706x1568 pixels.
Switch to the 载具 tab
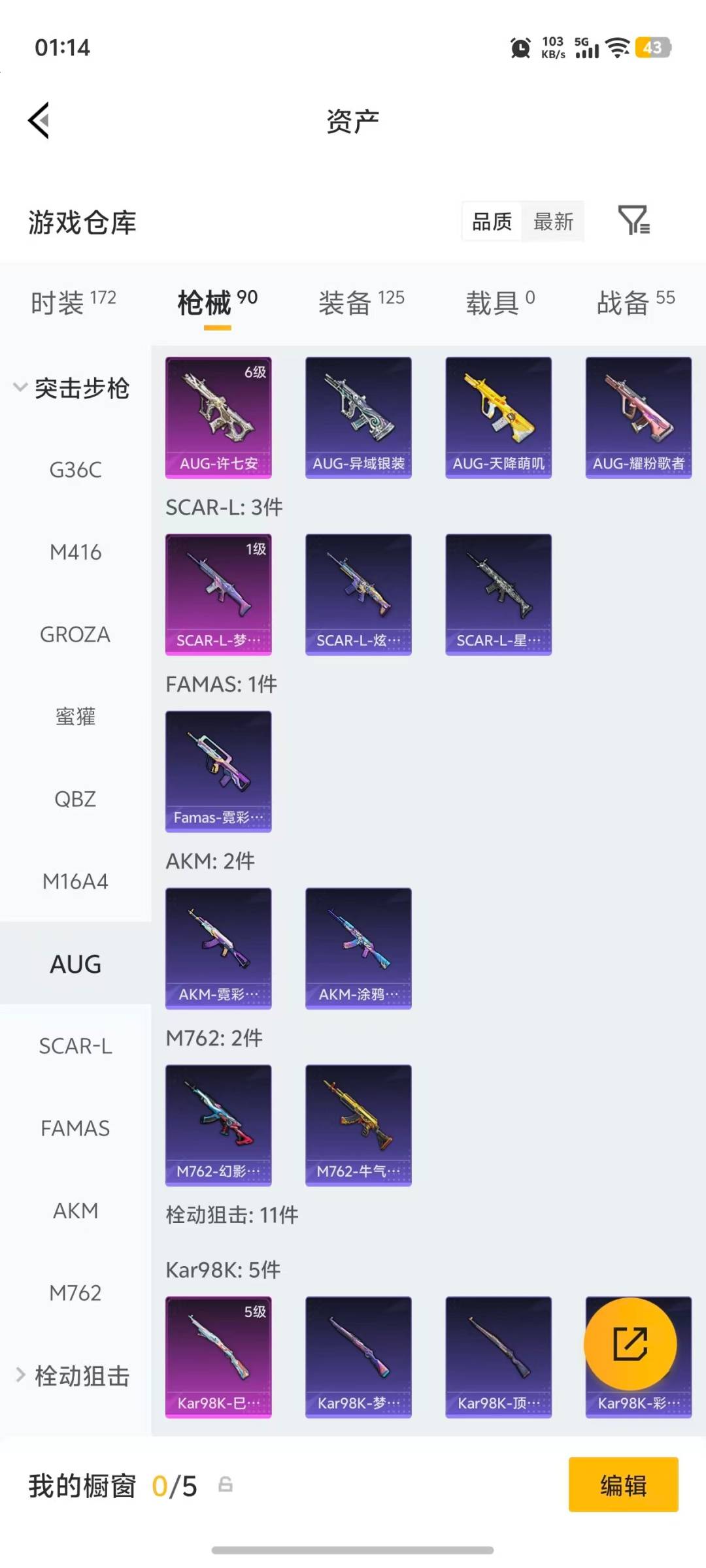500,302
